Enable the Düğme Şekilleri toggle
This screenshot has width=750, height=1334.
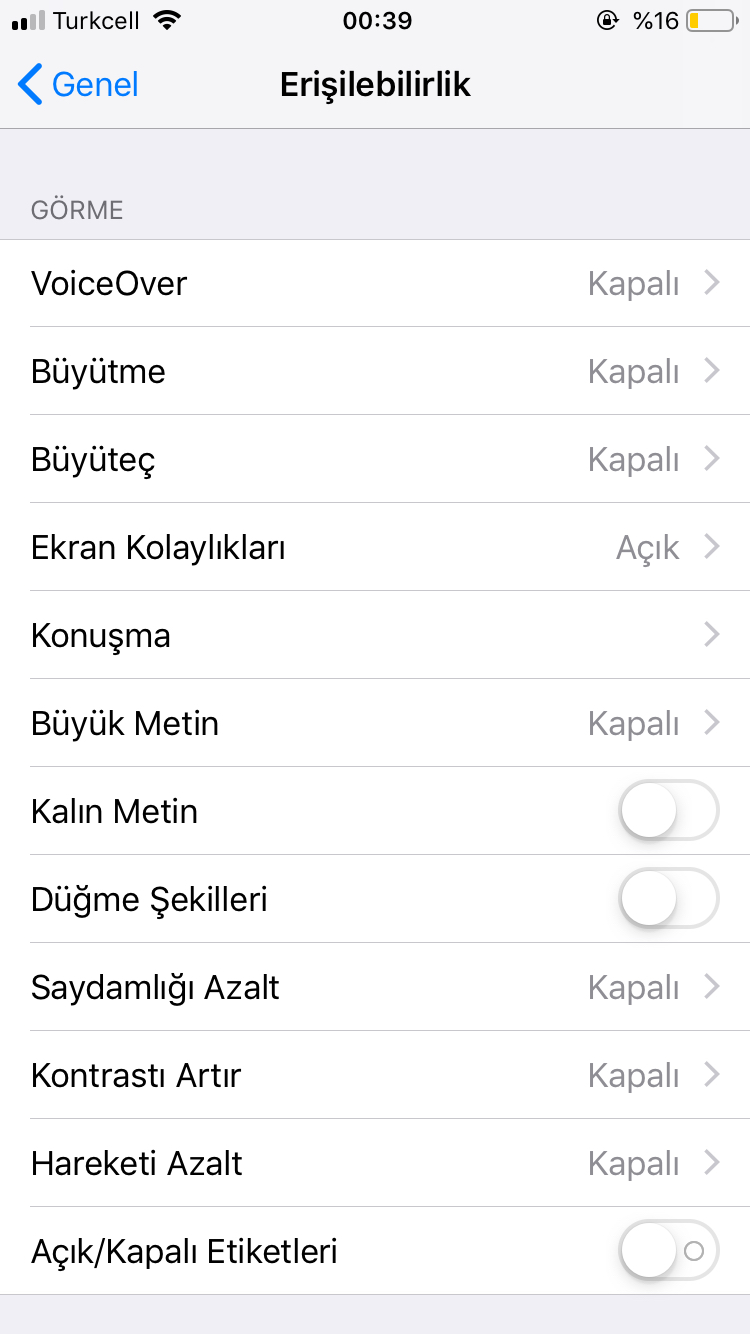click(x=668, y=899)
